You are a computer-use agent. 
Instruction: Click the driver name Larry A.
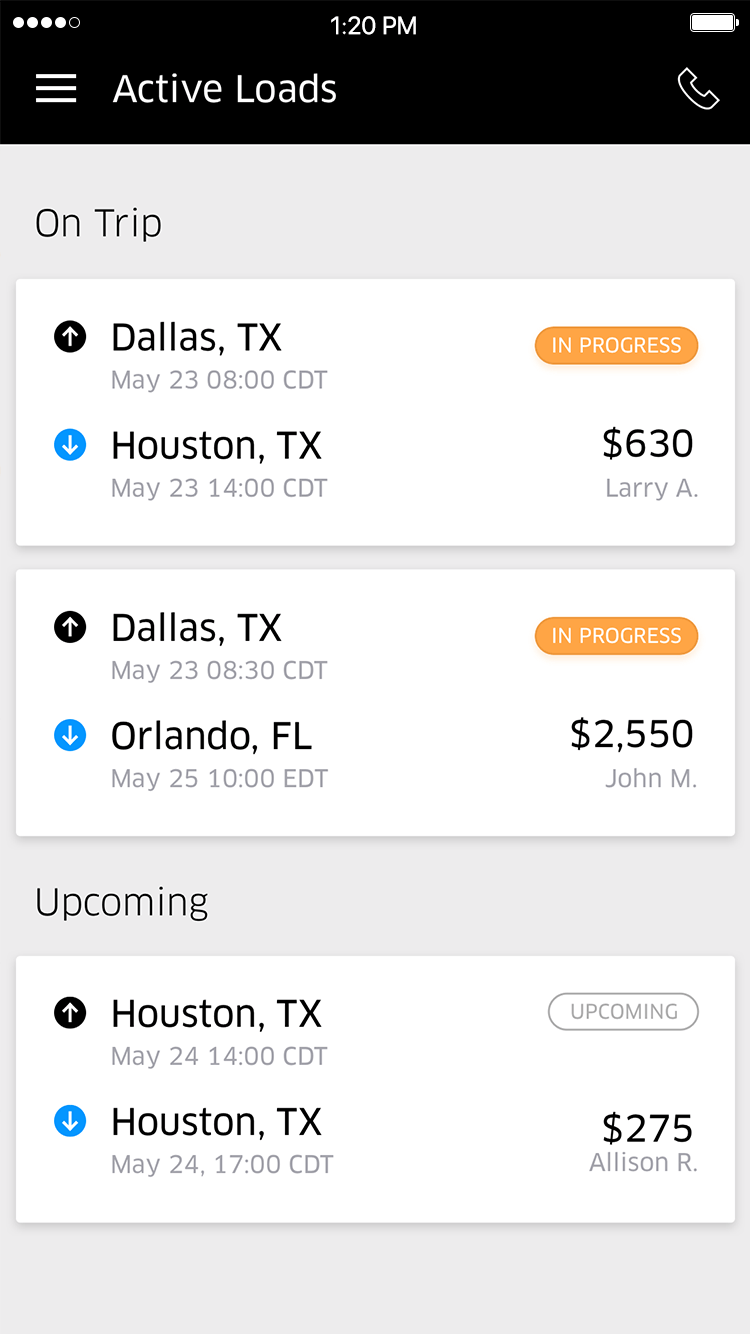click(x=652, y=488)
